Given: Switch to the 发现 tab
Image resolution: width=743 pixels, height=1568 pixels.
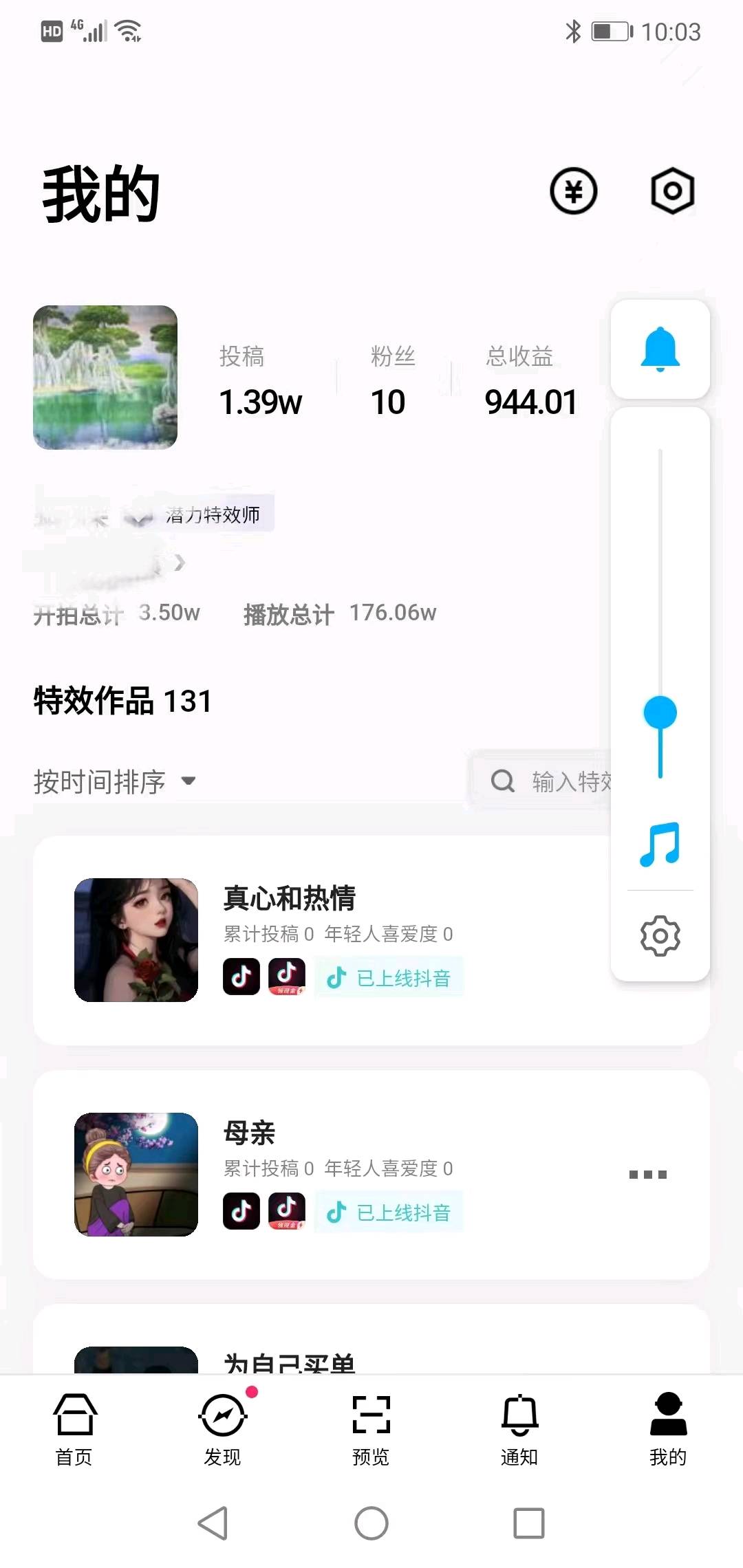Looking at the screenshot, I should tap(223, 1430).
